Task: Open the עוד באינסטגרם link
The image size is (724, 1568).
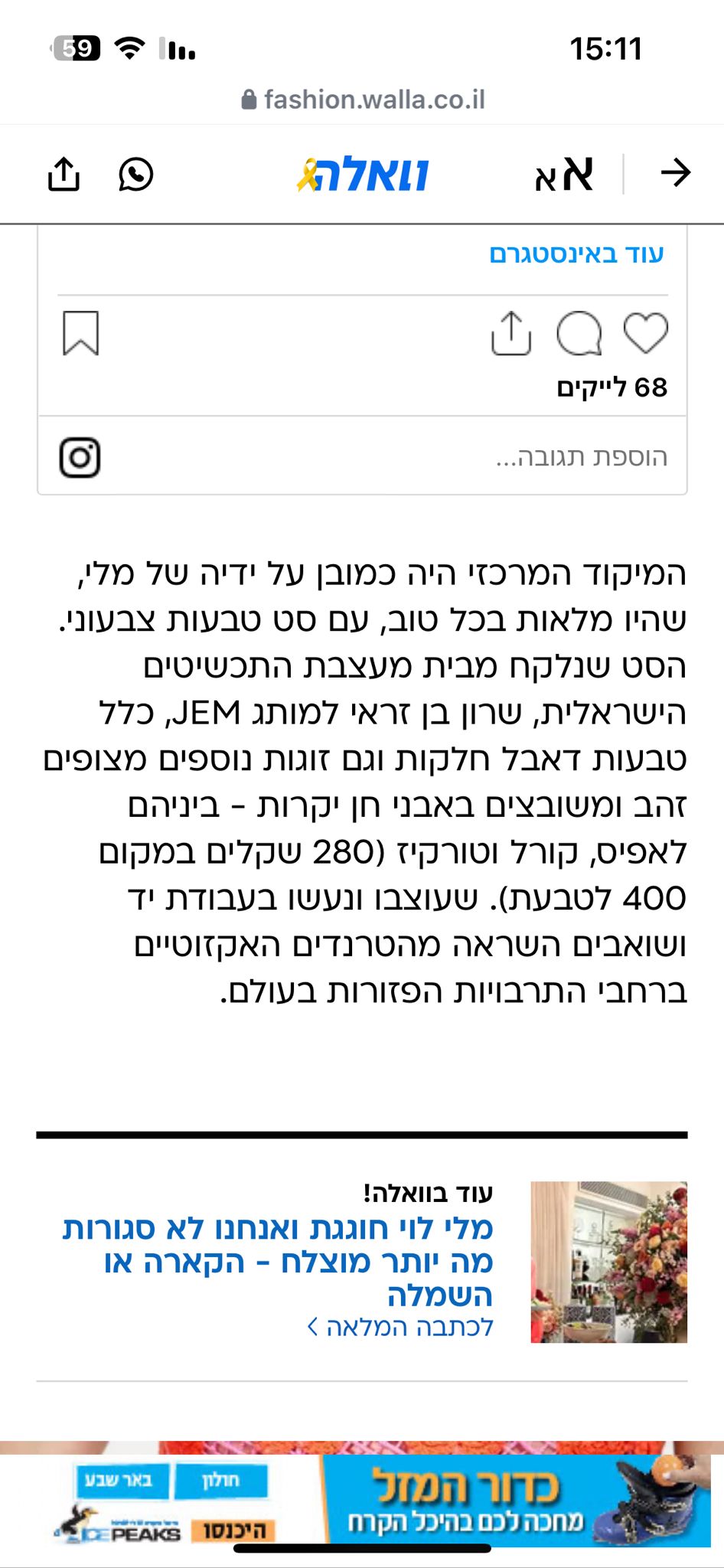Action: [x=576, y=253]
